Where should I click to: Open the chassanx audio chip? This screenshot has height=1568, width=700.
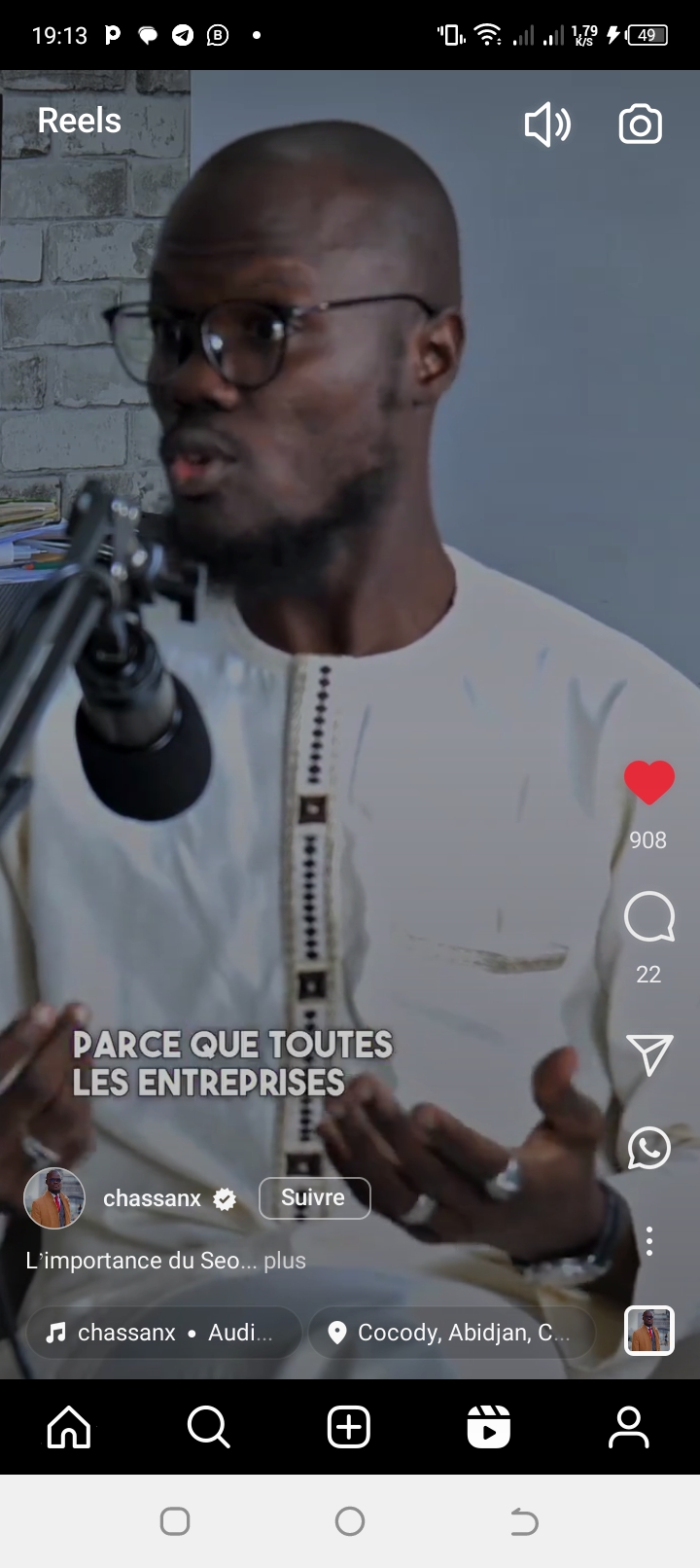point(163,1333)
